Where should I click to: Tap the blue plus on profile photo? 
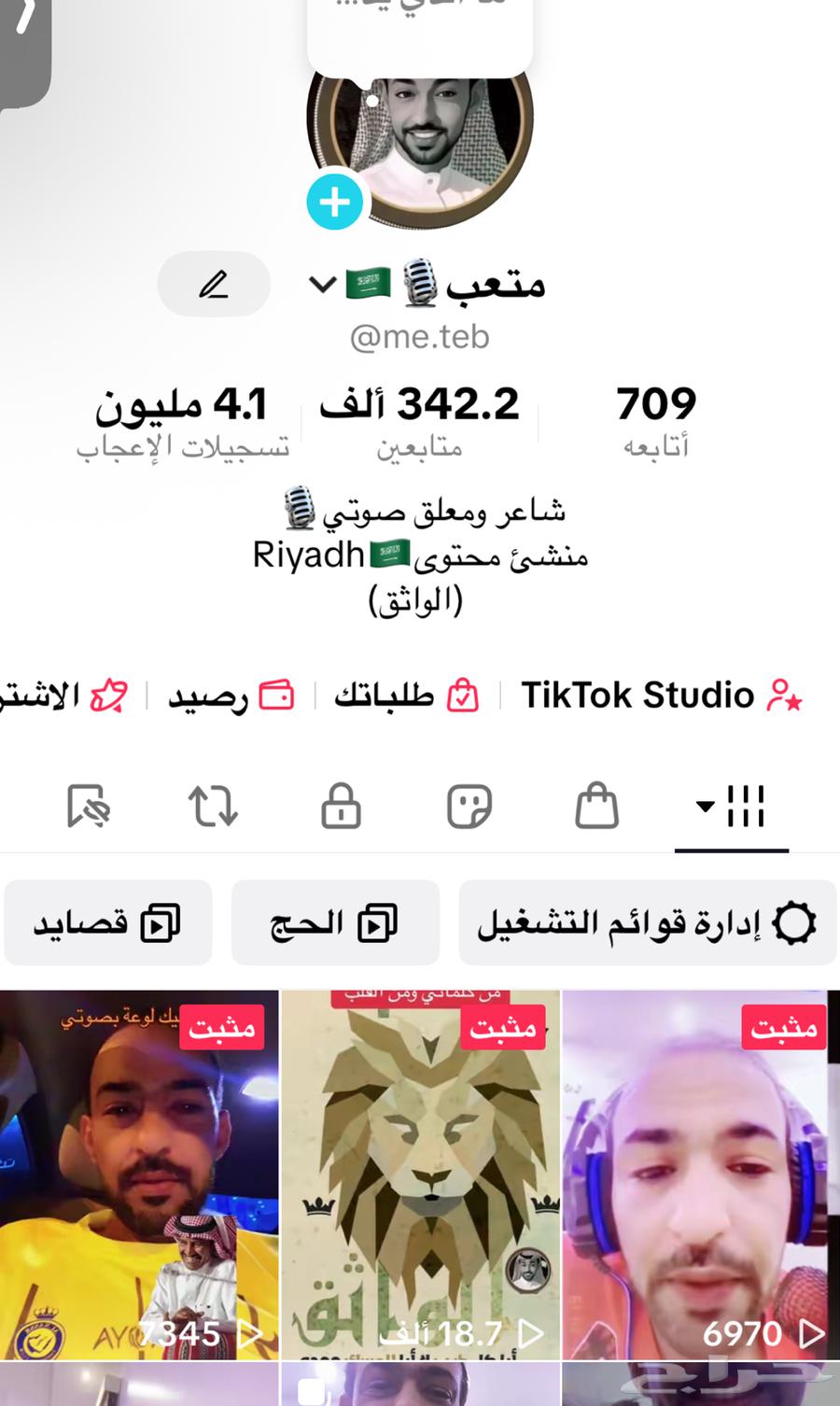(334, 201)
